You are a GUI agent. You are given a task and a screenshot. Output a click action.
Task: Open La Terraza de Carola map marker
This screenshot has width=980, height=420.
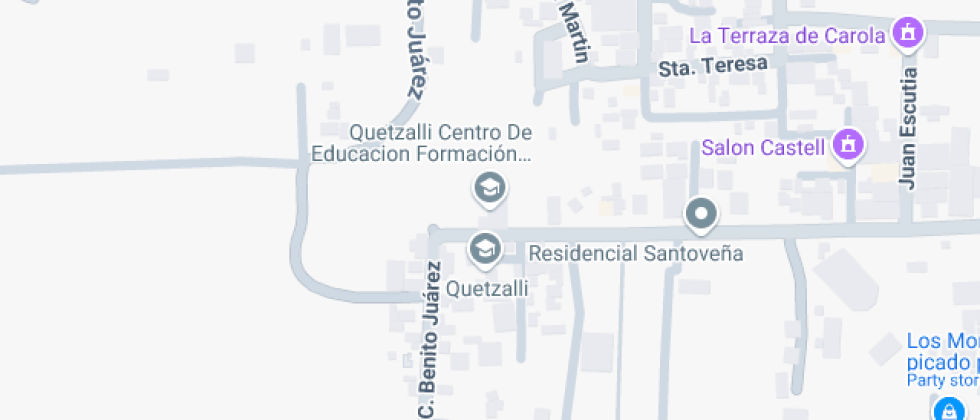point(908,33)
